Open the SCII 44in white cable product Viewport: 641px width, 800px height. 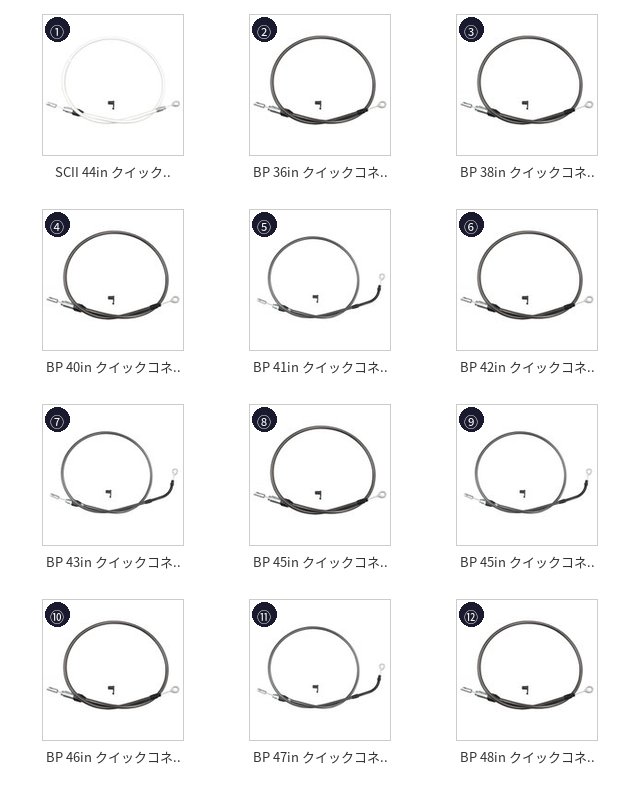pyautogui.click(x=113, y=85)
